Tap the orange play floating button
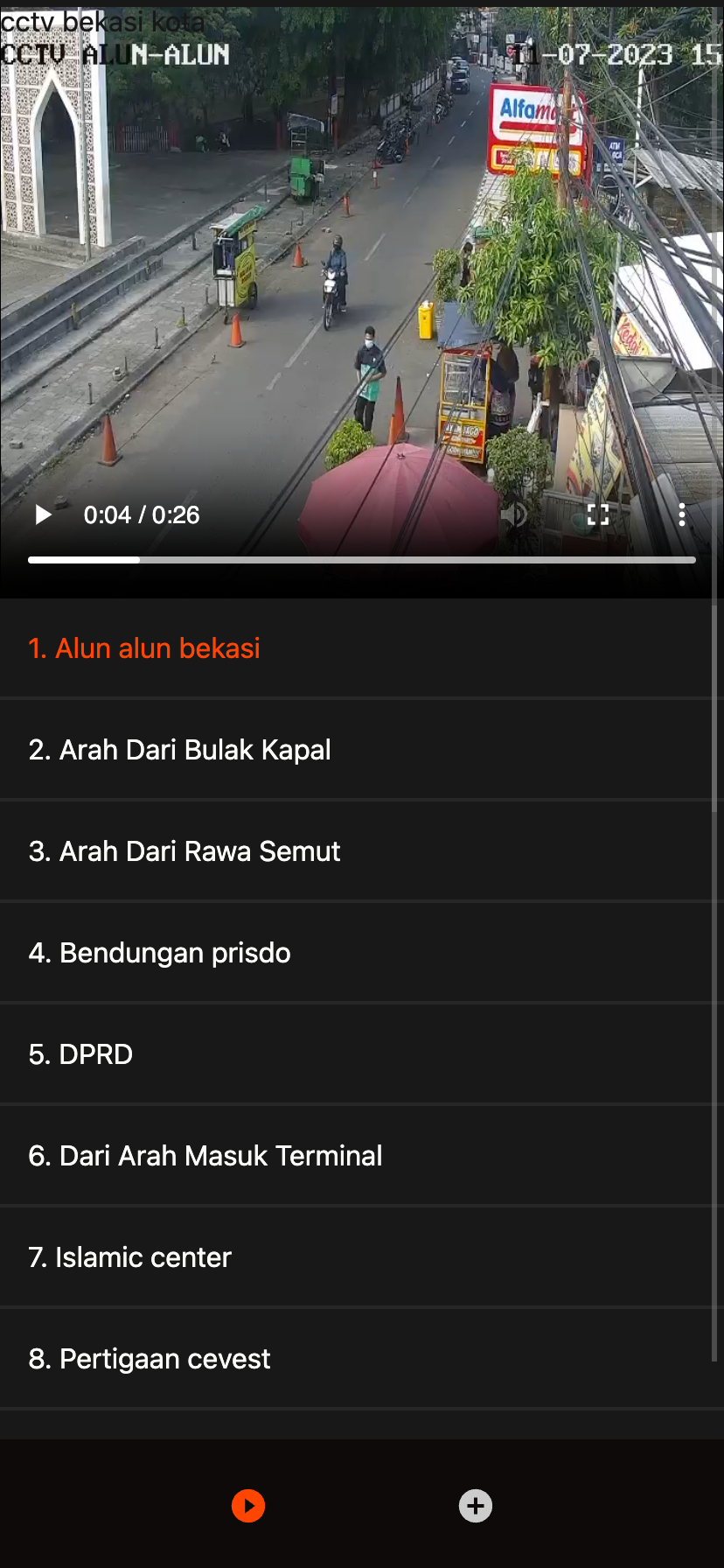Screen dimensions: 724x1568 click(248, 1506)
